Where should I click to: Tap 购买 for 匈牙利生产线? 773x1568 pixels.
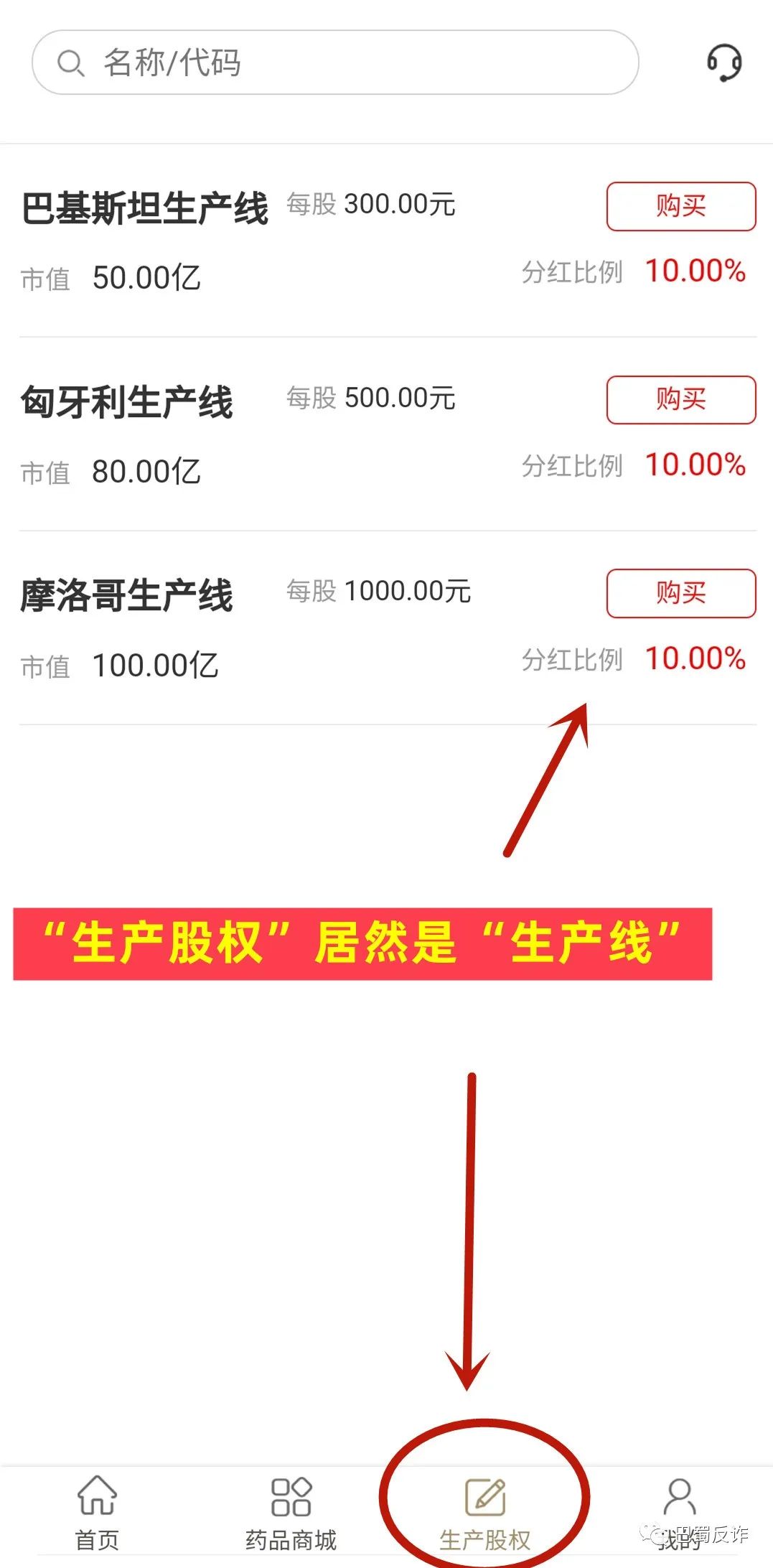[680, 400]
